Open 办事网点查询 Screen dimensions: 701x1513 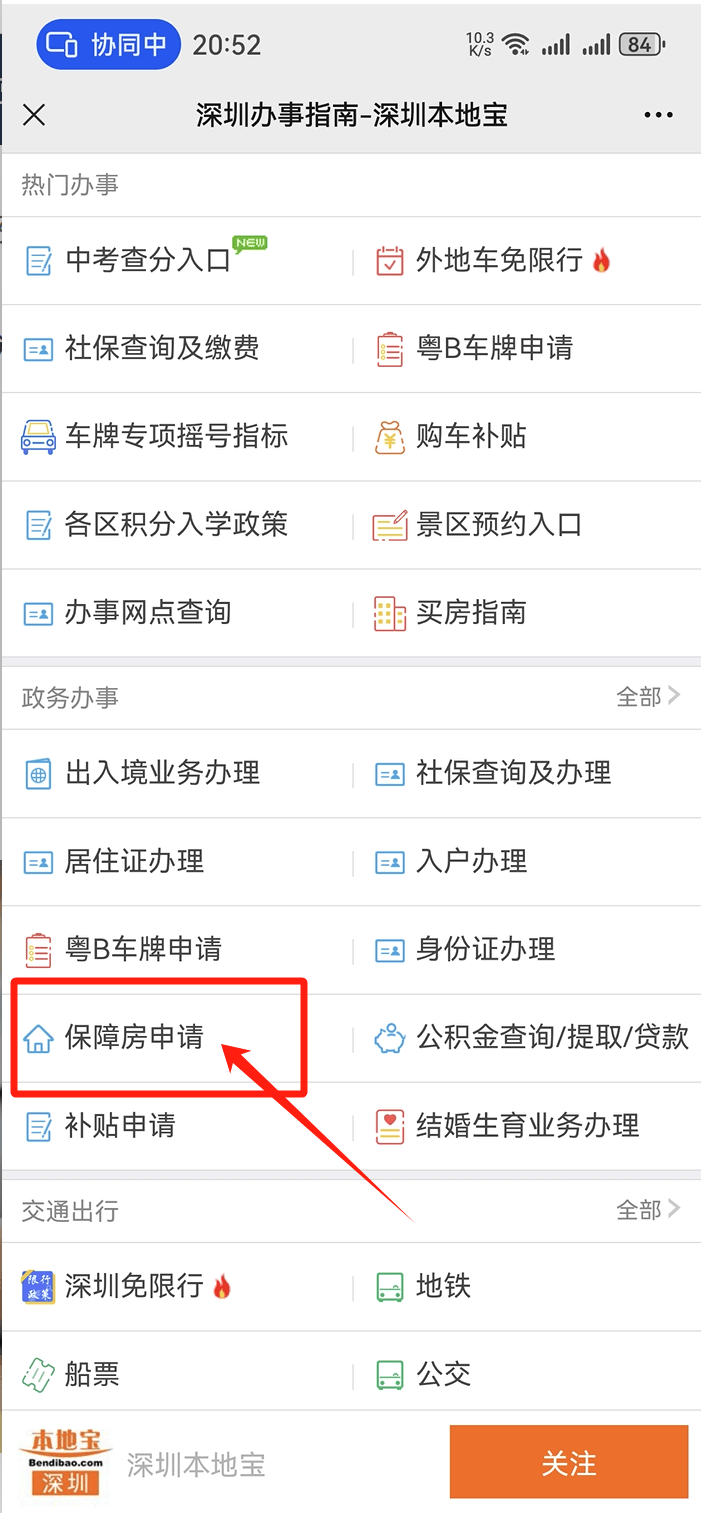pyautogui.click(x=147, y=612)
